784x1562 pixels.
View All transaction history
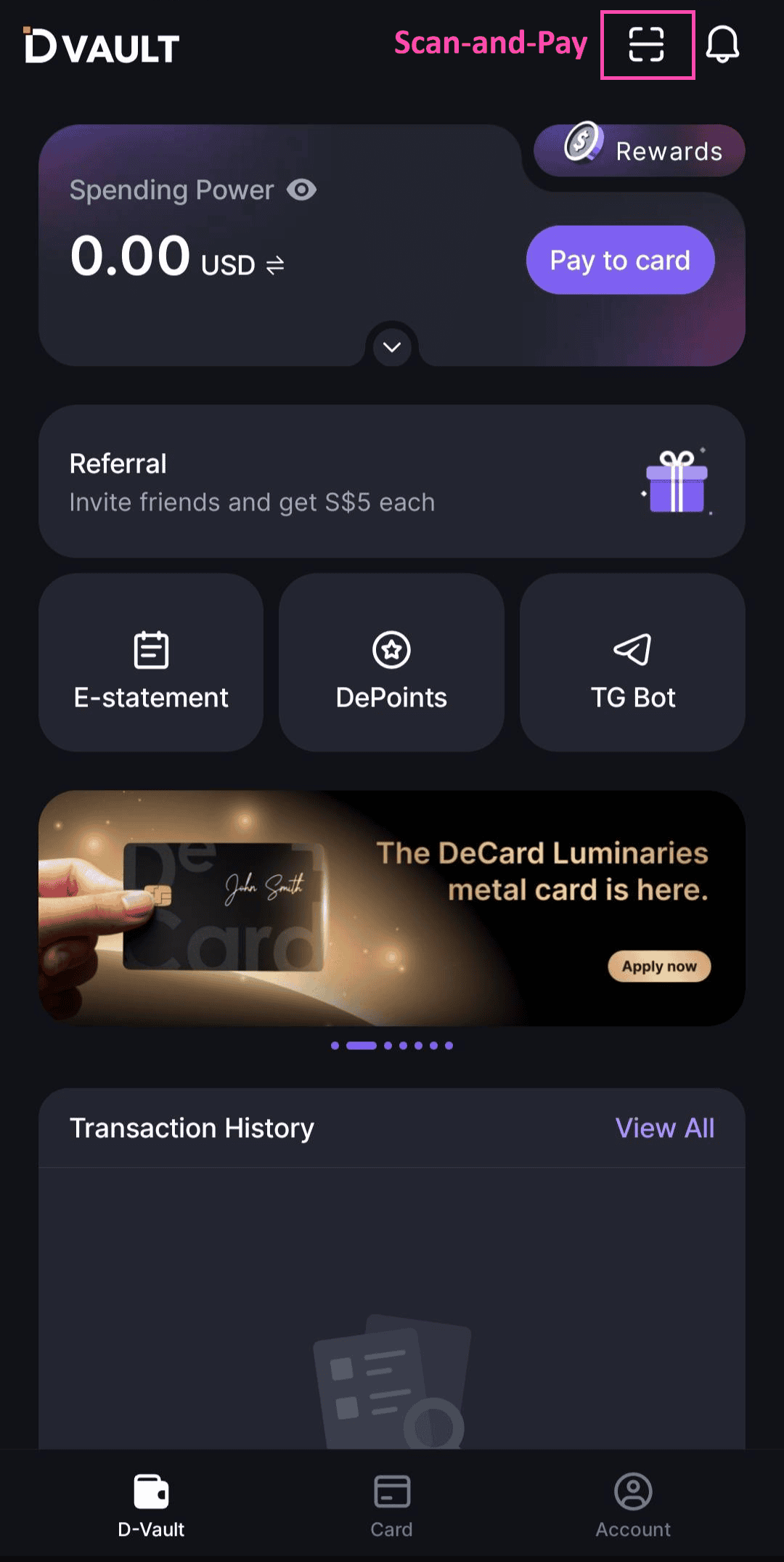[x=664, y=1128]
